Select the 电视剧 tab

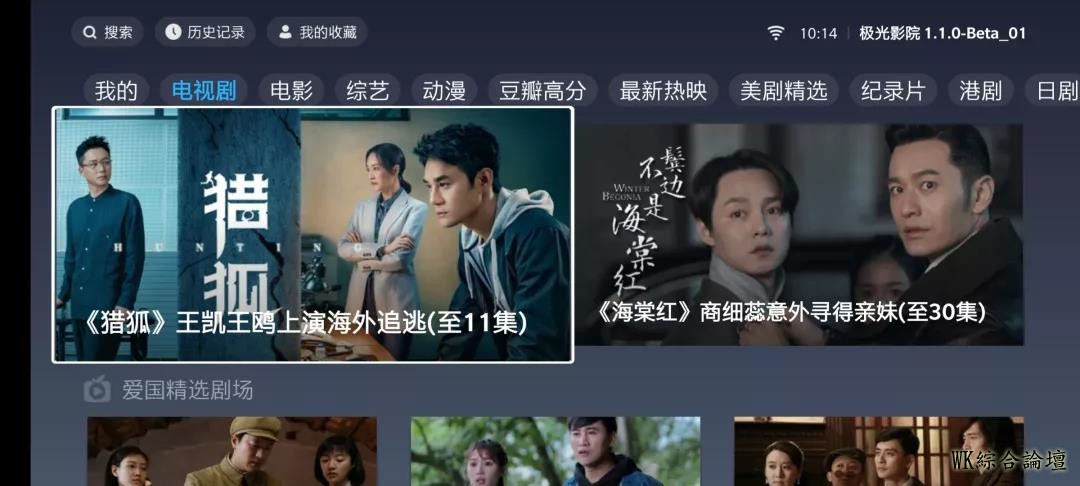point(204,91)
